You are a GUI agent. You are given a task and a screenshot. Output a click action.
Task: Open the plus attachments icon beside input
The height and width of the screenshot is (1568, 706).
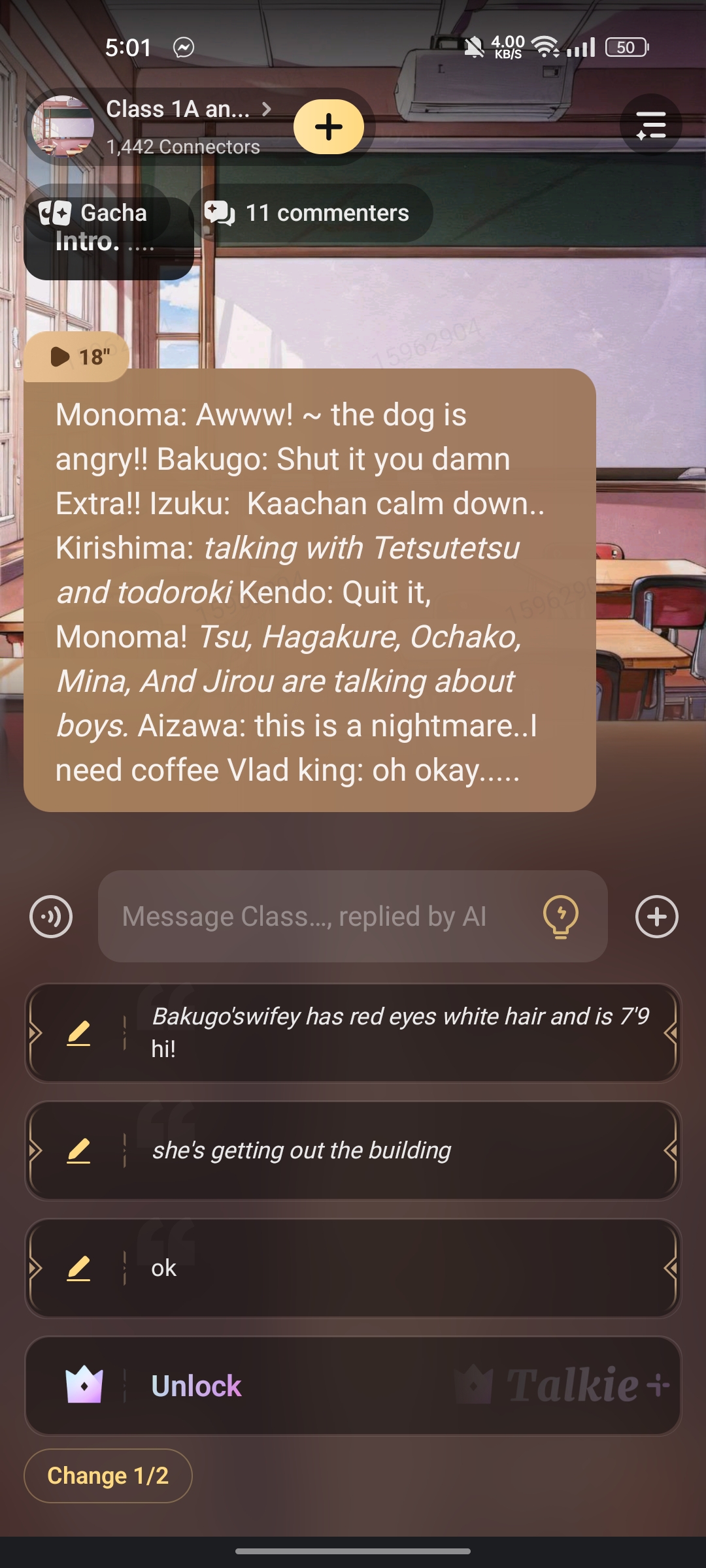(656, 916)
